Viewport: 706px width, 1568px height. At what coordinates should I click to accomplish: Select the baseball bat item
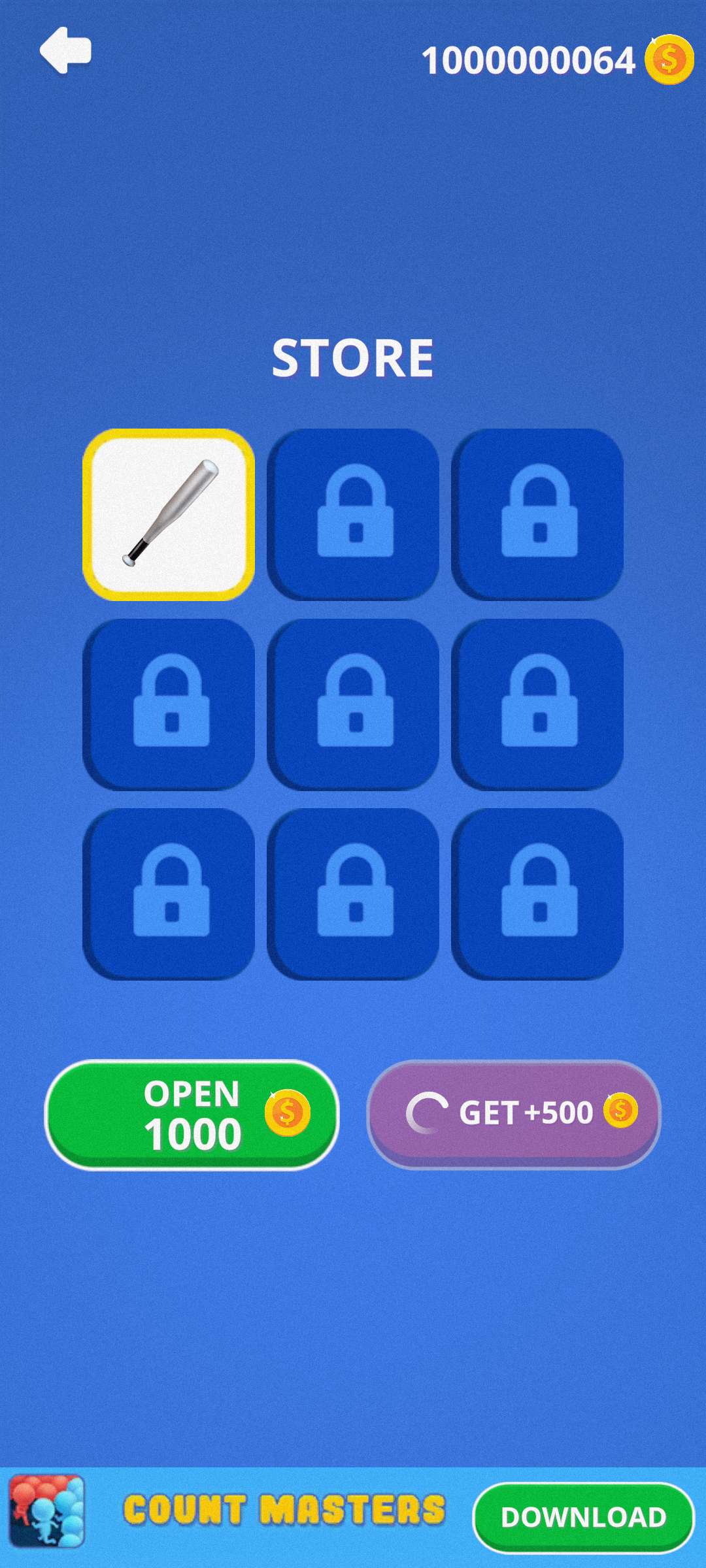tap(169, 514)
